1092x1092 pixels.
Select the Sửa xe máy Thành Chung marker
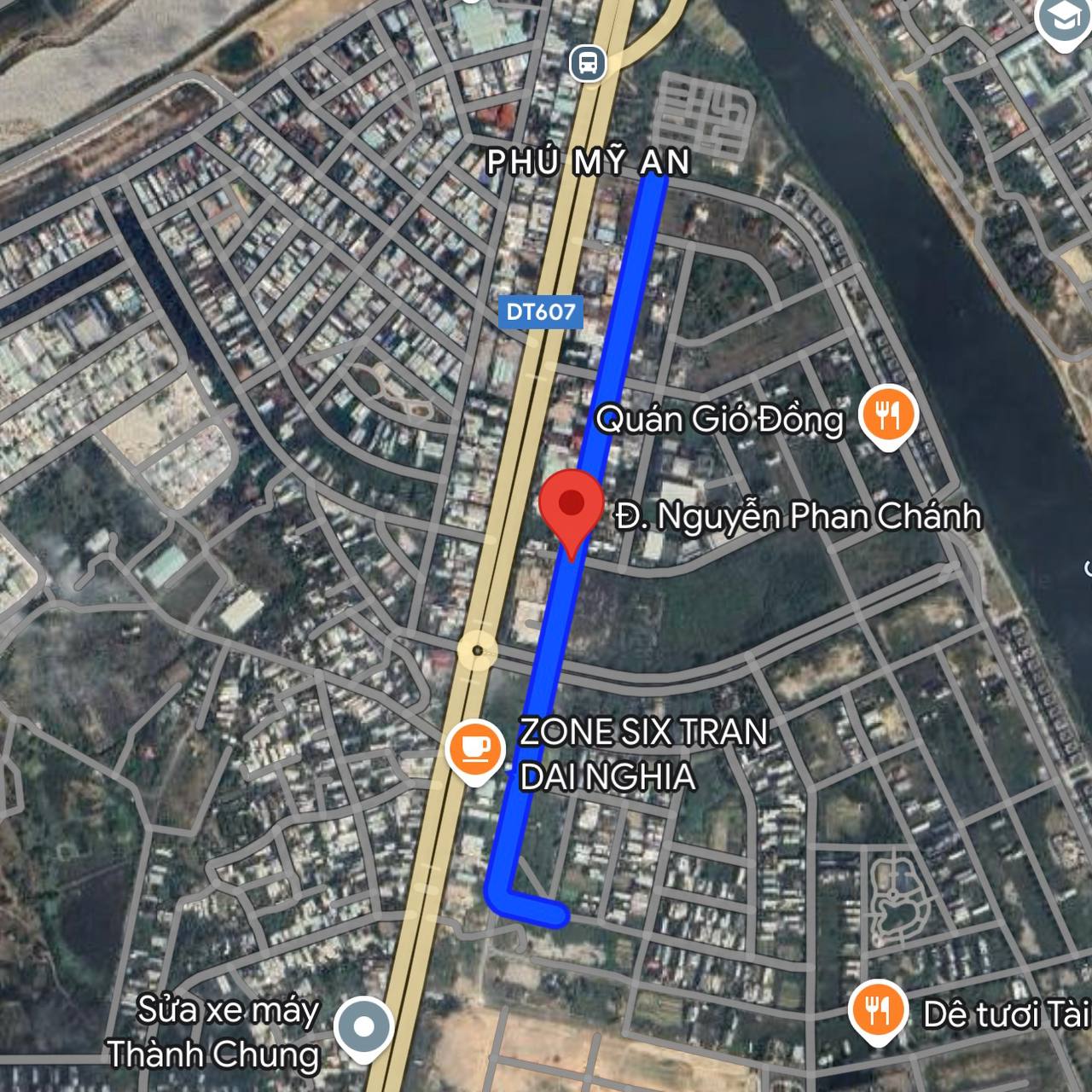click(363, 1026)
